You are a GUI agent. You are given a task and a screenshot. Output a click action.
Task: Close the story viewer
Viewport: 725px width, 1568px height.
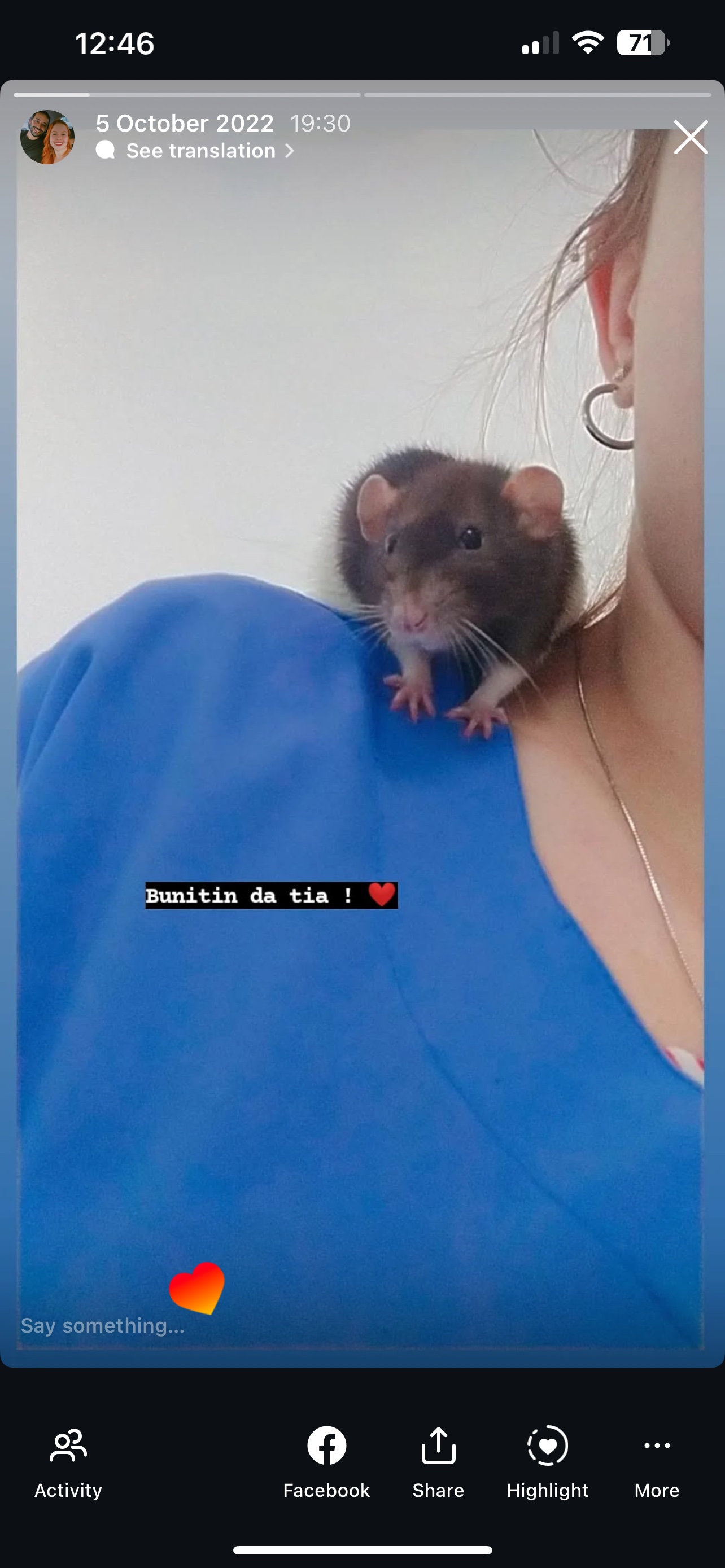(691, 137)
